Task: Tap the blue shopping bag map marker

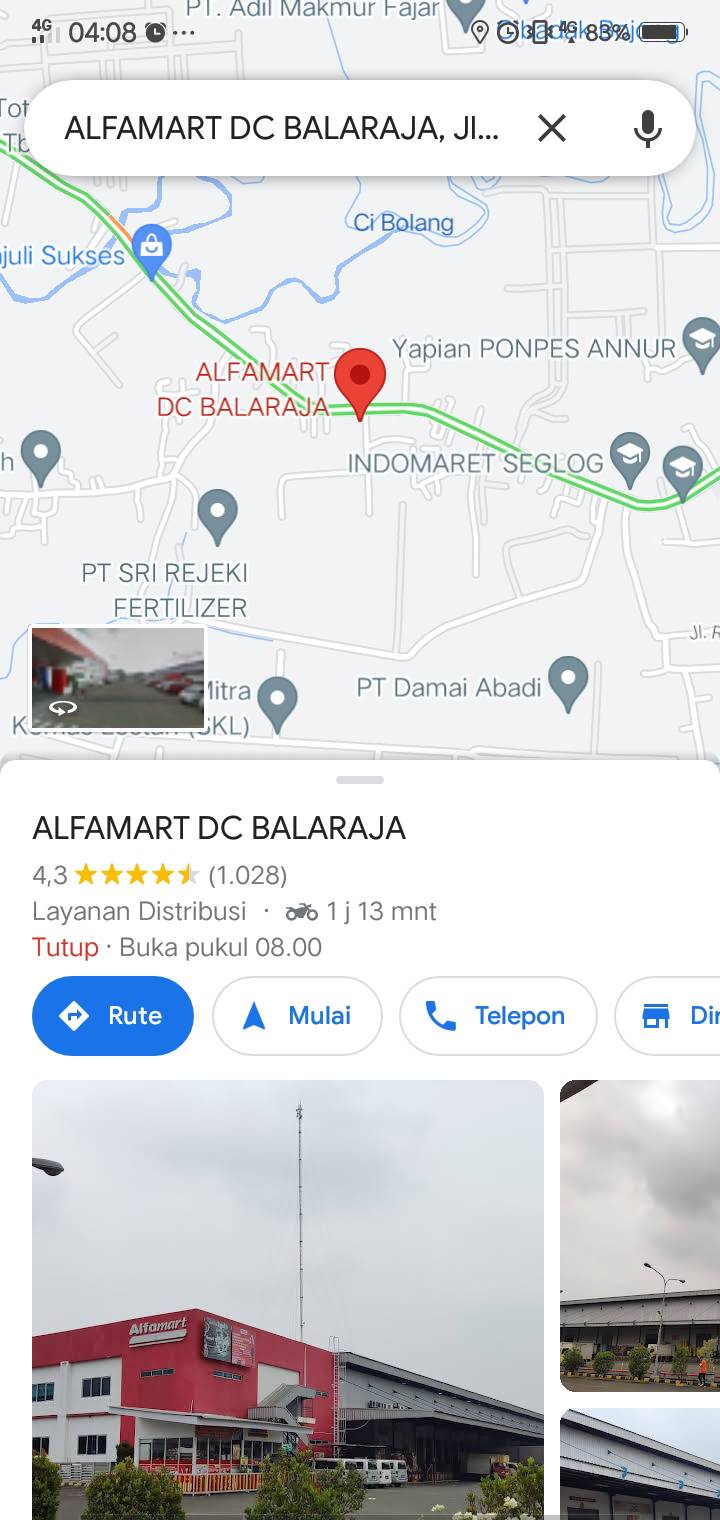Action: [x=152, y=250]
